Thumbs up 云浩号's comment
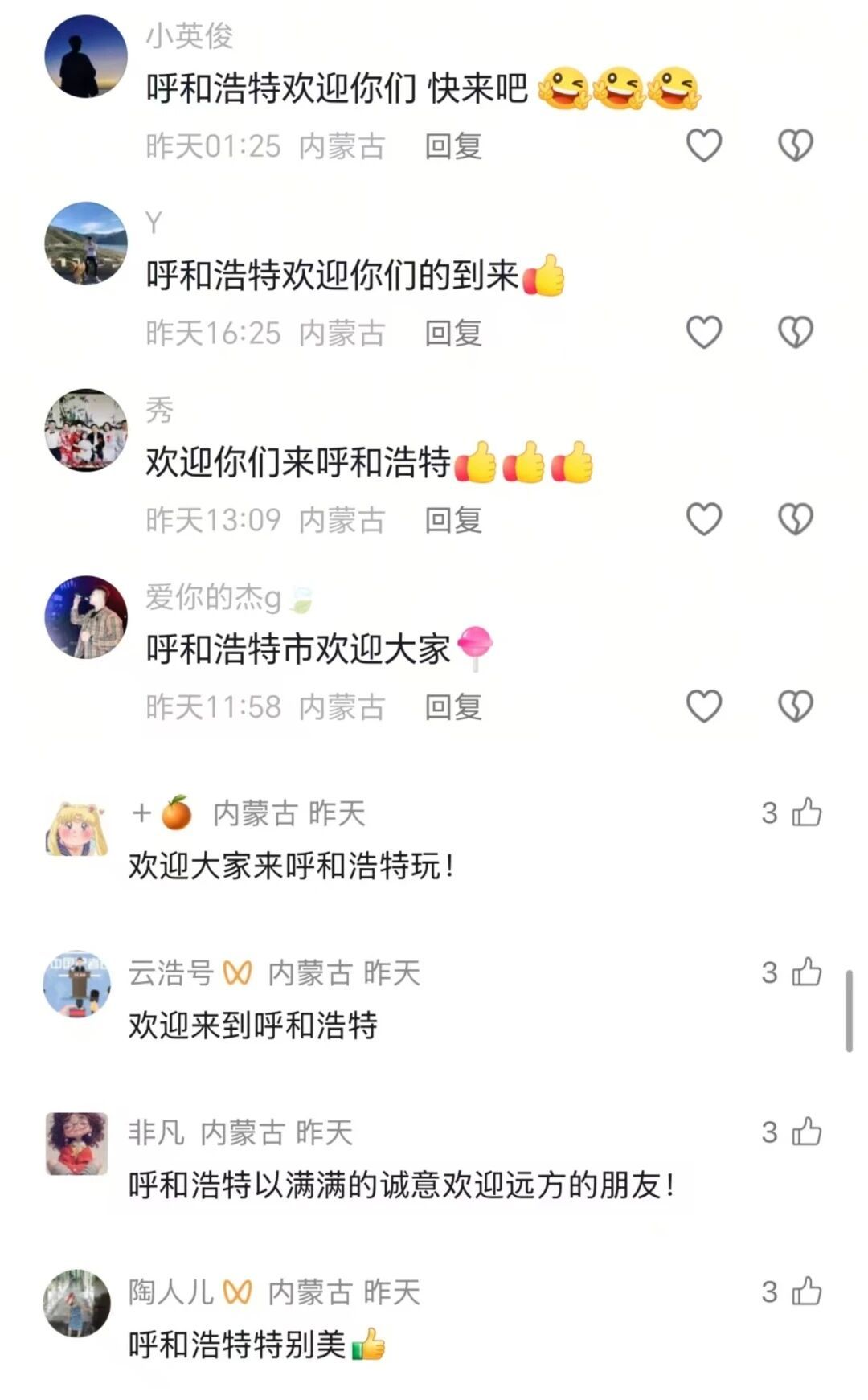Image resolution: width=868 pixels, height=1400 pixels. pos(807,972)
